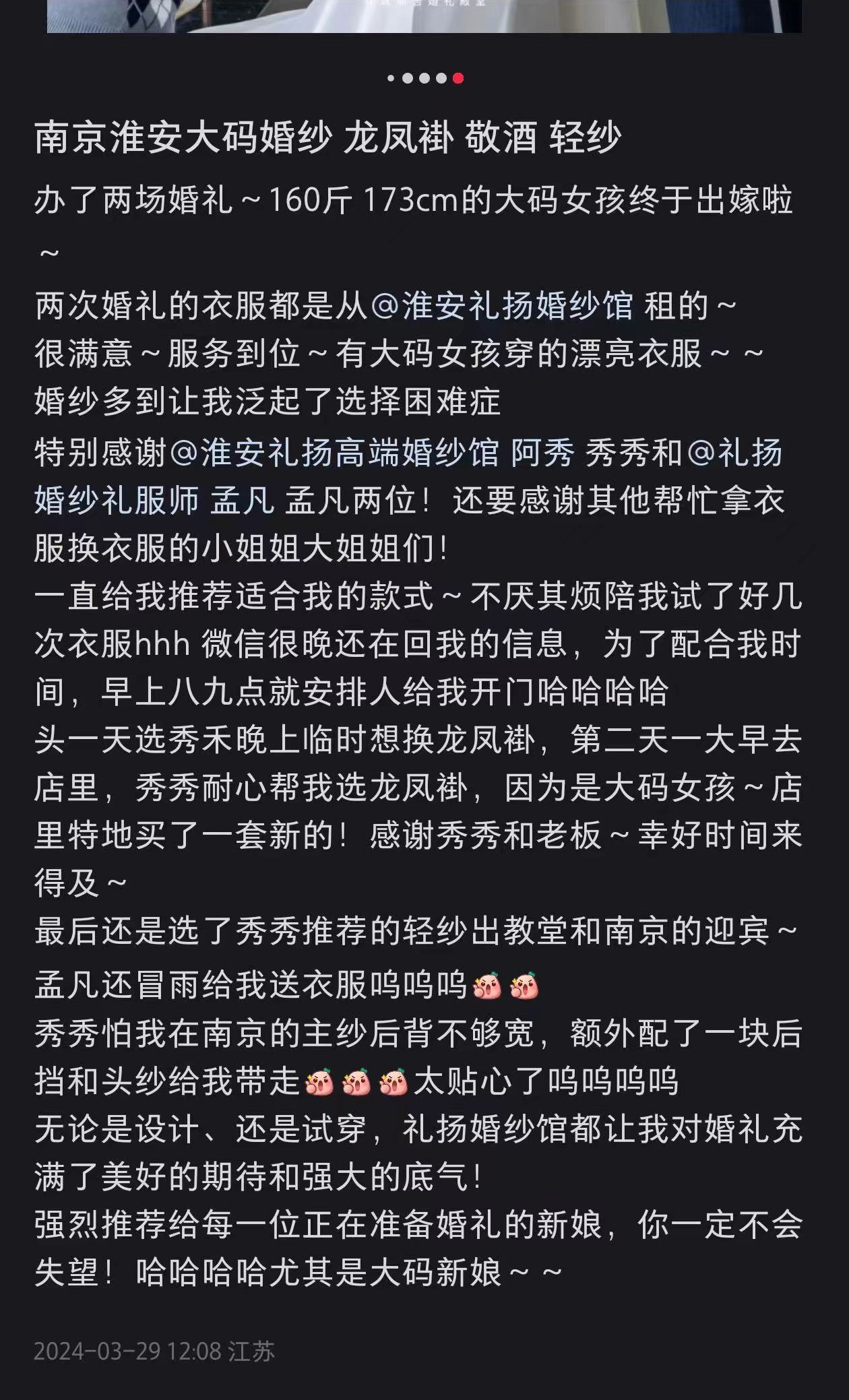Tap the image page indicator dots
The image size is (849, 1400).
click(425, 78)
